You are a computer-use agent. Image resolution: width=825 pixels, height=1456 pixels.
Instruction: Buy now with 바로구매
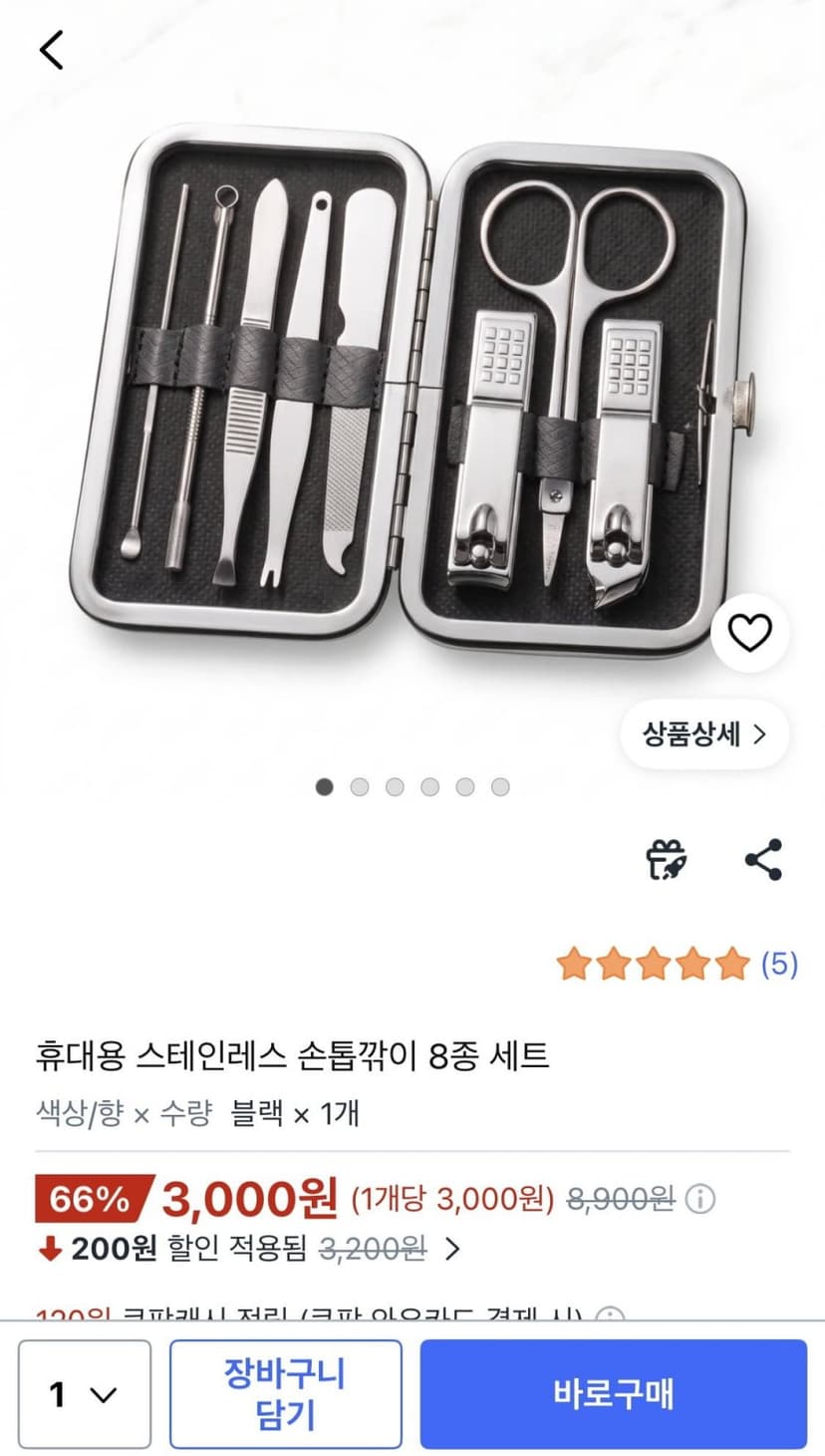pyautogui.click(x=613, y=1394)
